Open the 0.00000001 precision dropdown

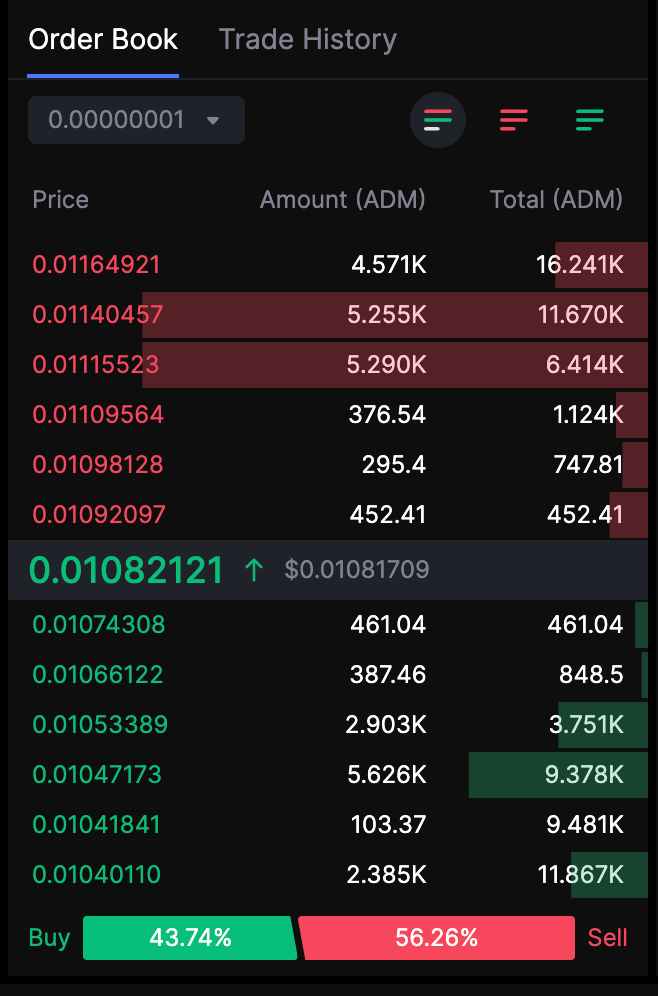136,120
